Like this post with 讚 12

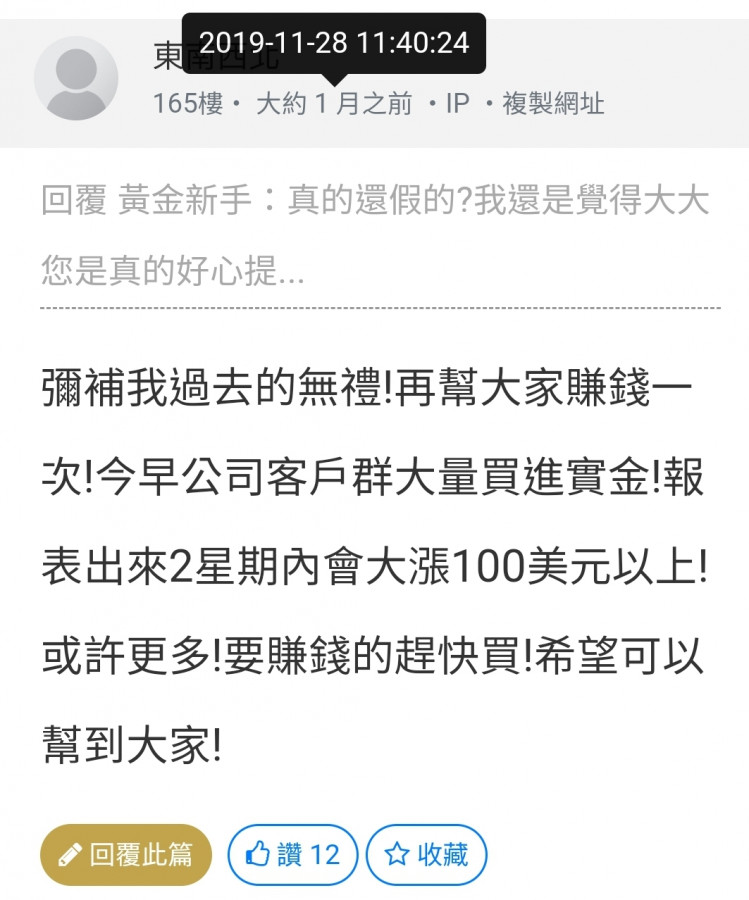(292, 854)
